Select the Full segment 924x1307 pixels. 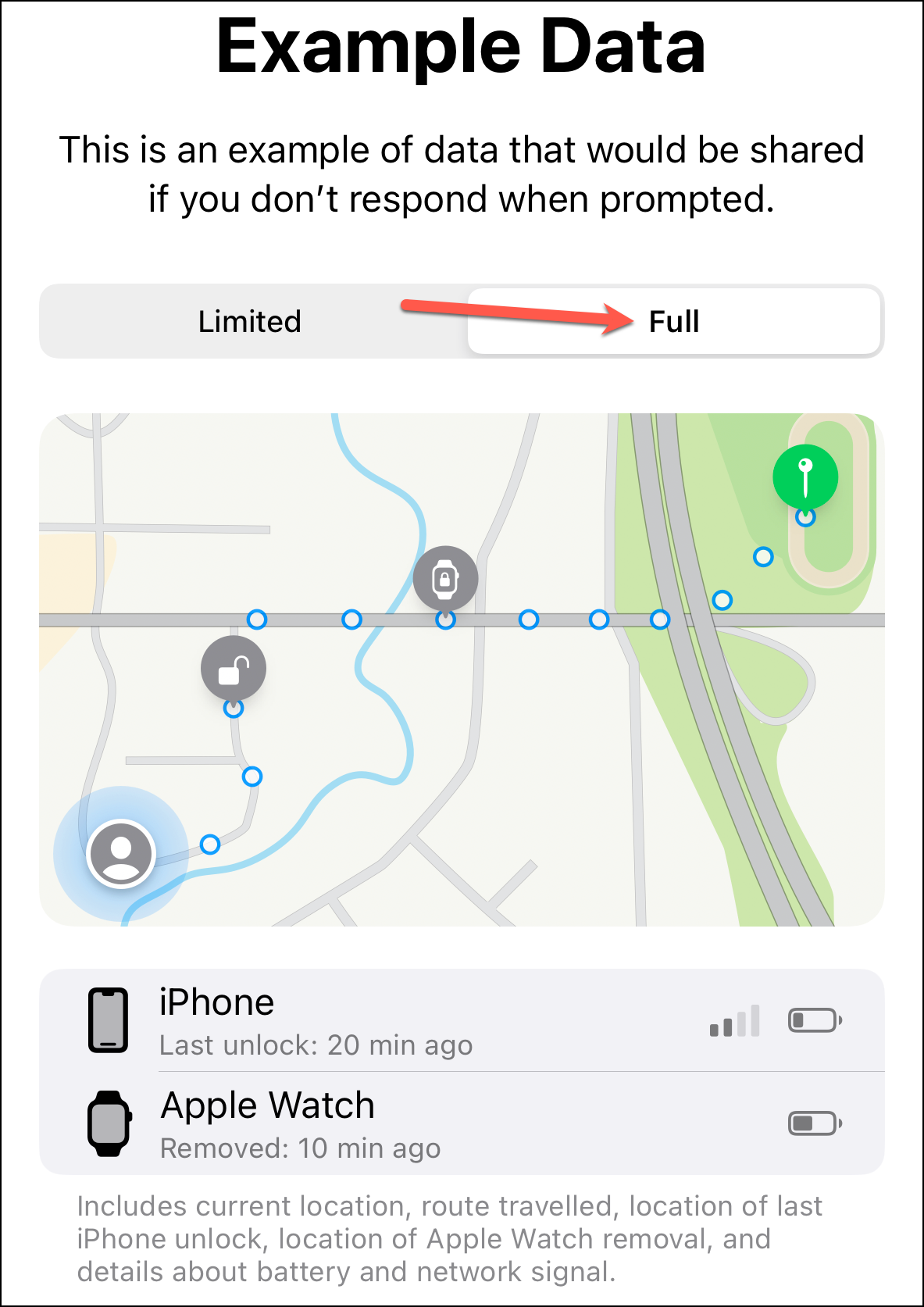pyautogui.click(x=674, y=321)
